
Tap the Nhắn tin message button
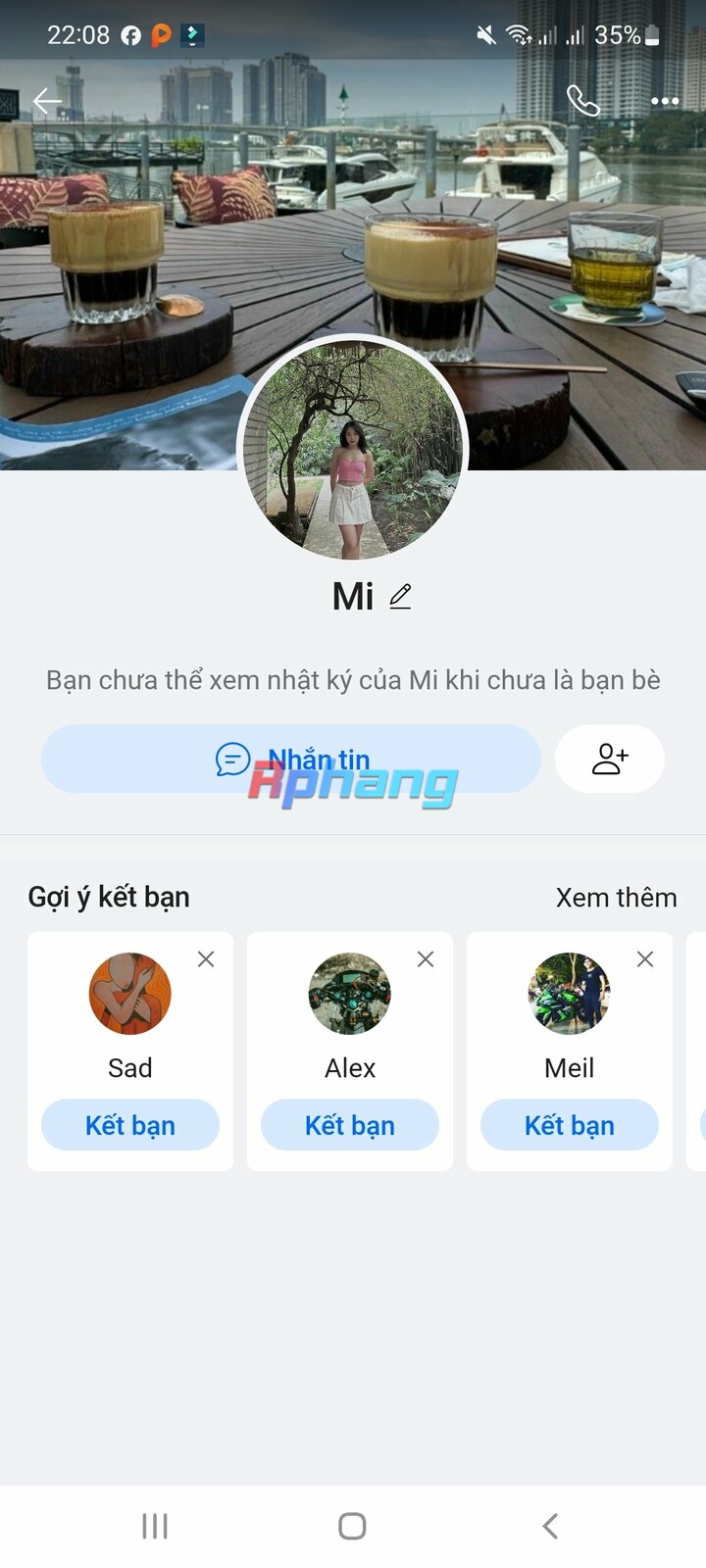[291, 759]
